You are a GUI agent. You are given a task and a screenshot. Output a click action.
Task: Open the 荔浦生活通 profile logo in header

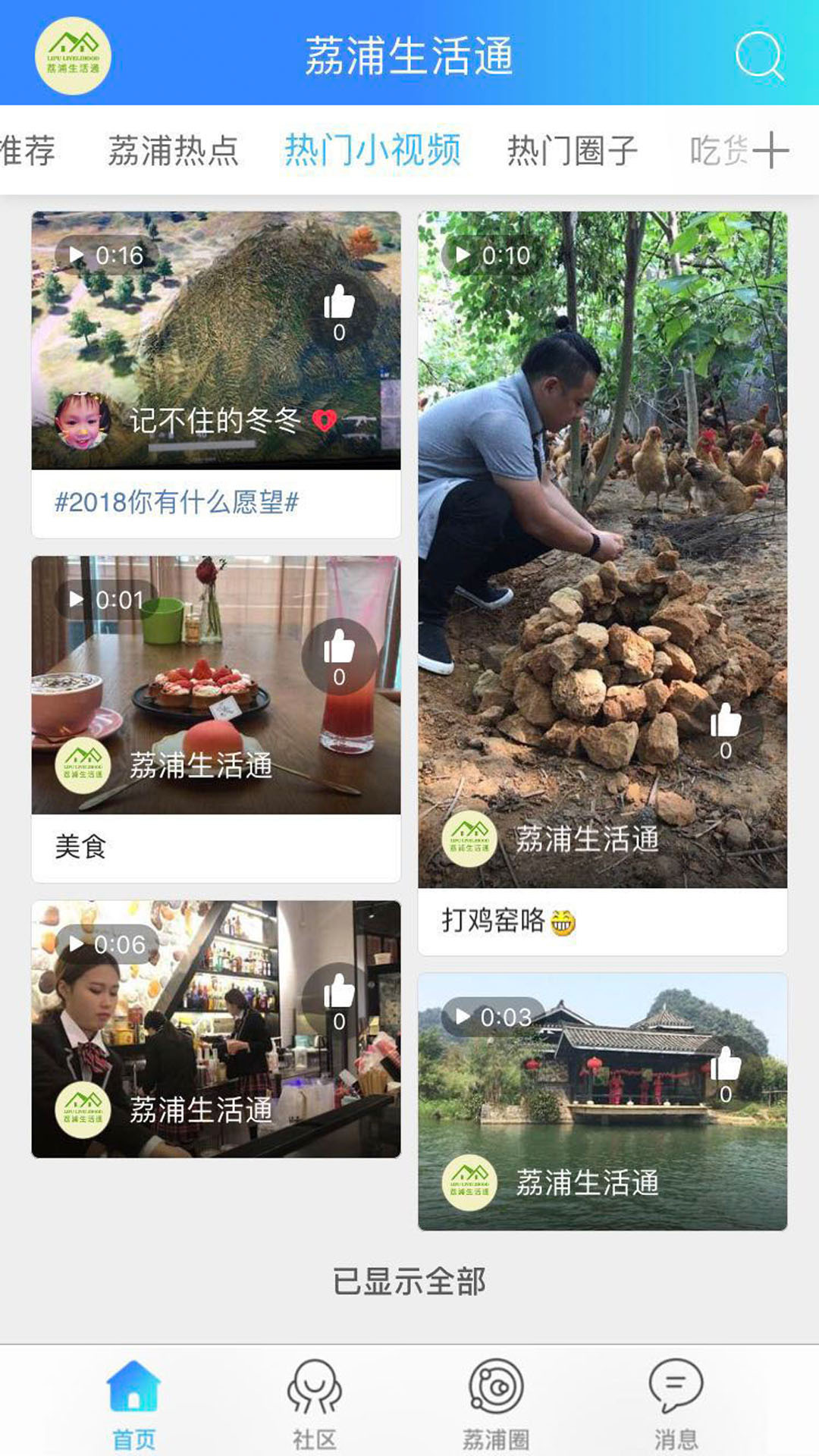coord(73,56)
